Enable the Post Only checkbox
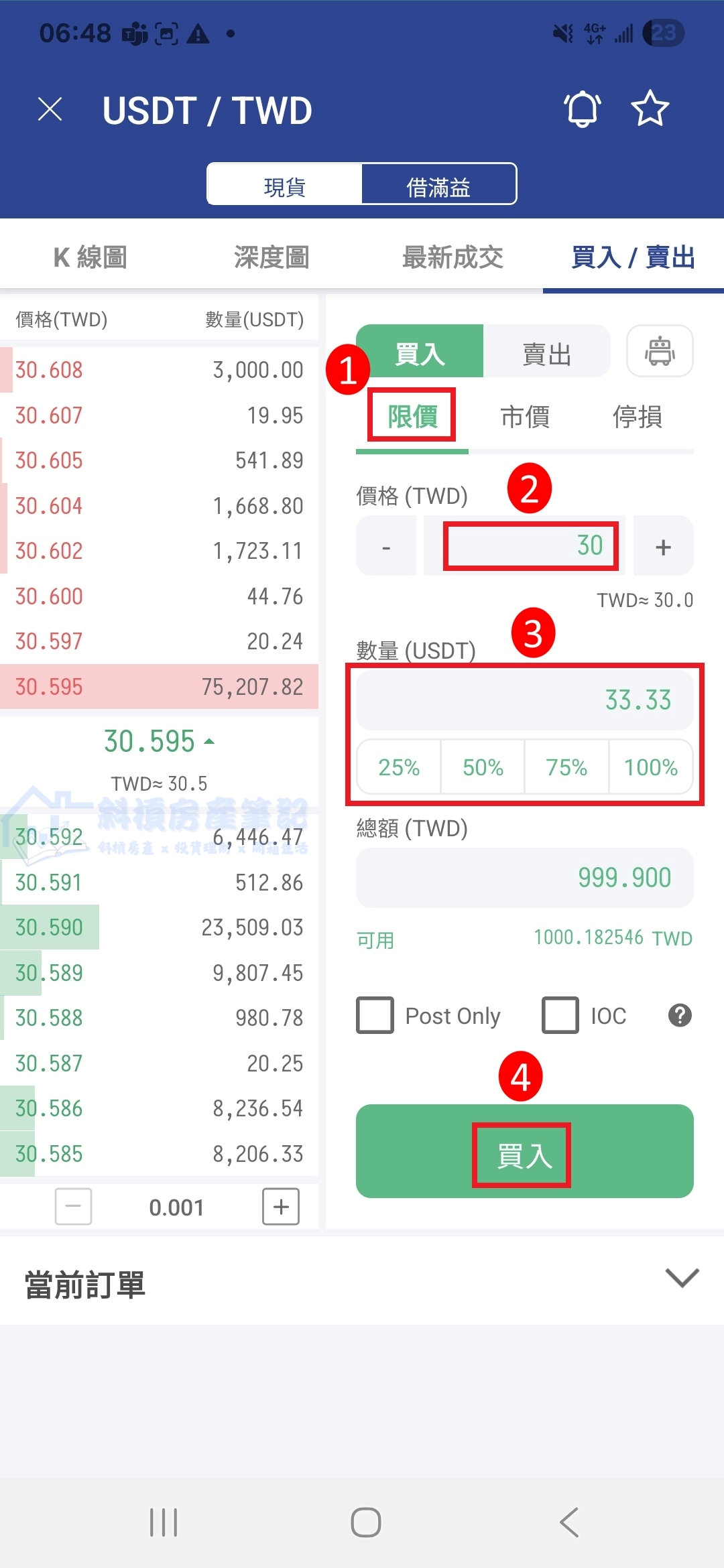 [x=375, y=1015]
